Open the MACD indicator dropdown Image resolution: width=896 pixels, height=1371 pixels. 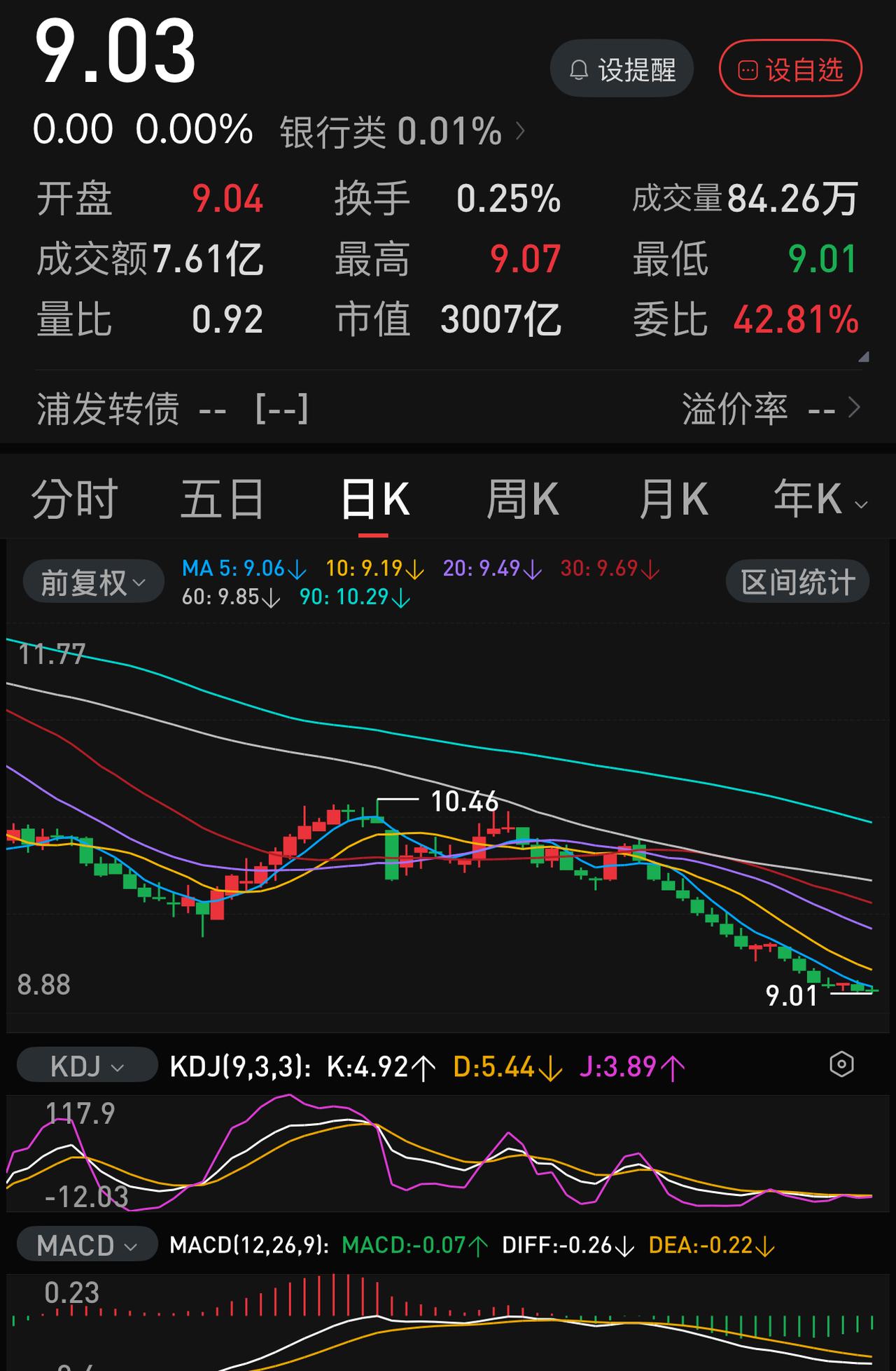point(87,1245)
